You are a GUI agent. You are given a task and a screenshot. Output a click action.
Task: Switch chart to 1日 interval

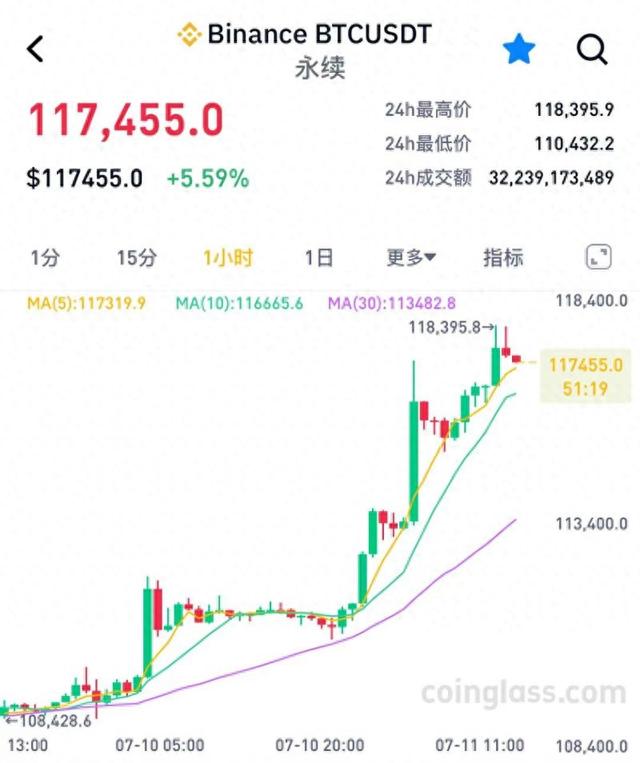pos(318,258)
